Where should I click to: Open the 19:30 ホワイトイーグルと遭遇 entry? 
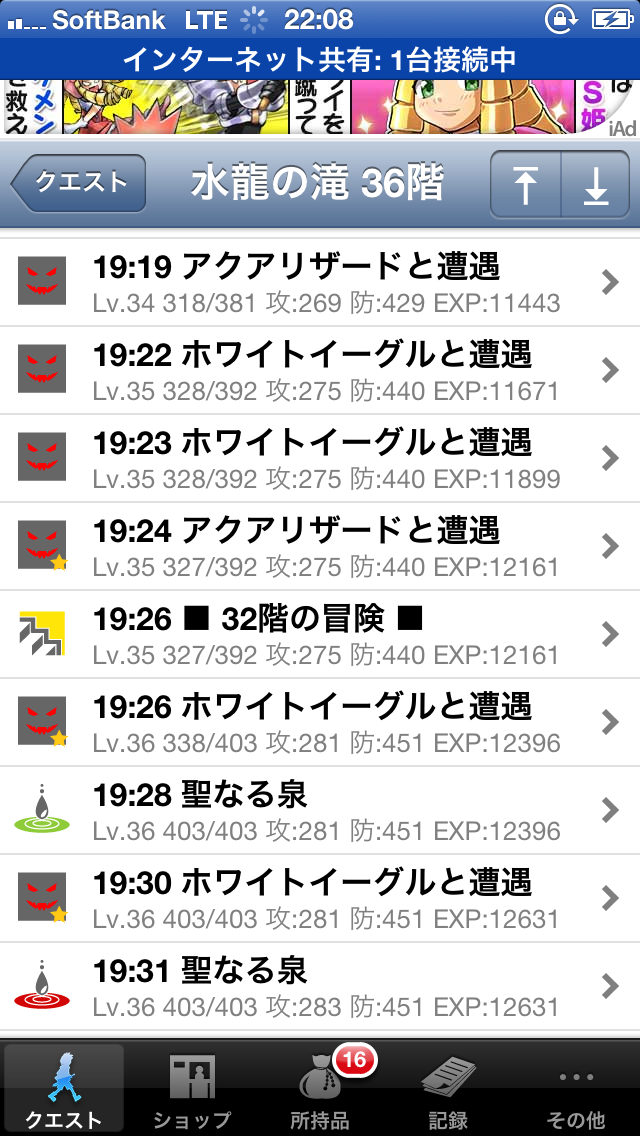tap(320, 898)
